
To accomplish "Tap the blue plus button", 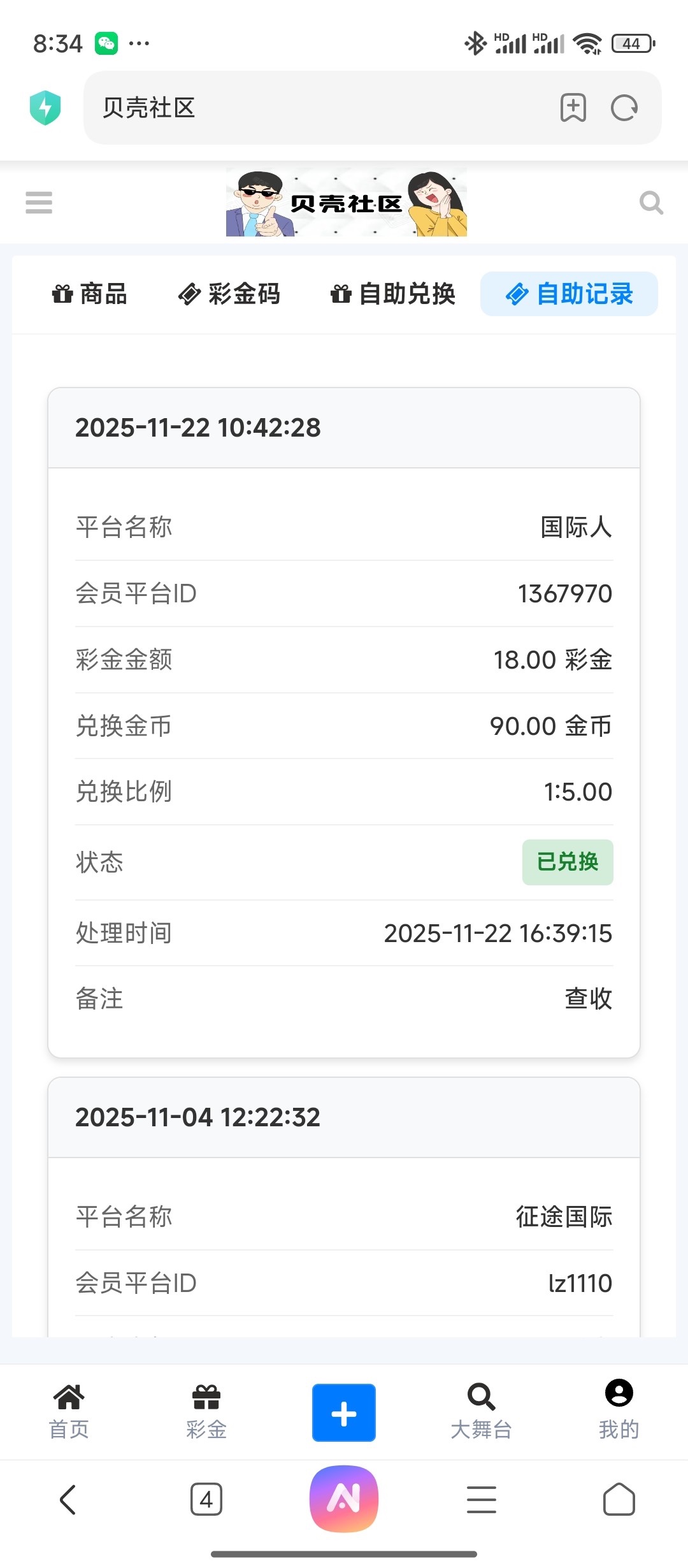I will click(344, 1412).
